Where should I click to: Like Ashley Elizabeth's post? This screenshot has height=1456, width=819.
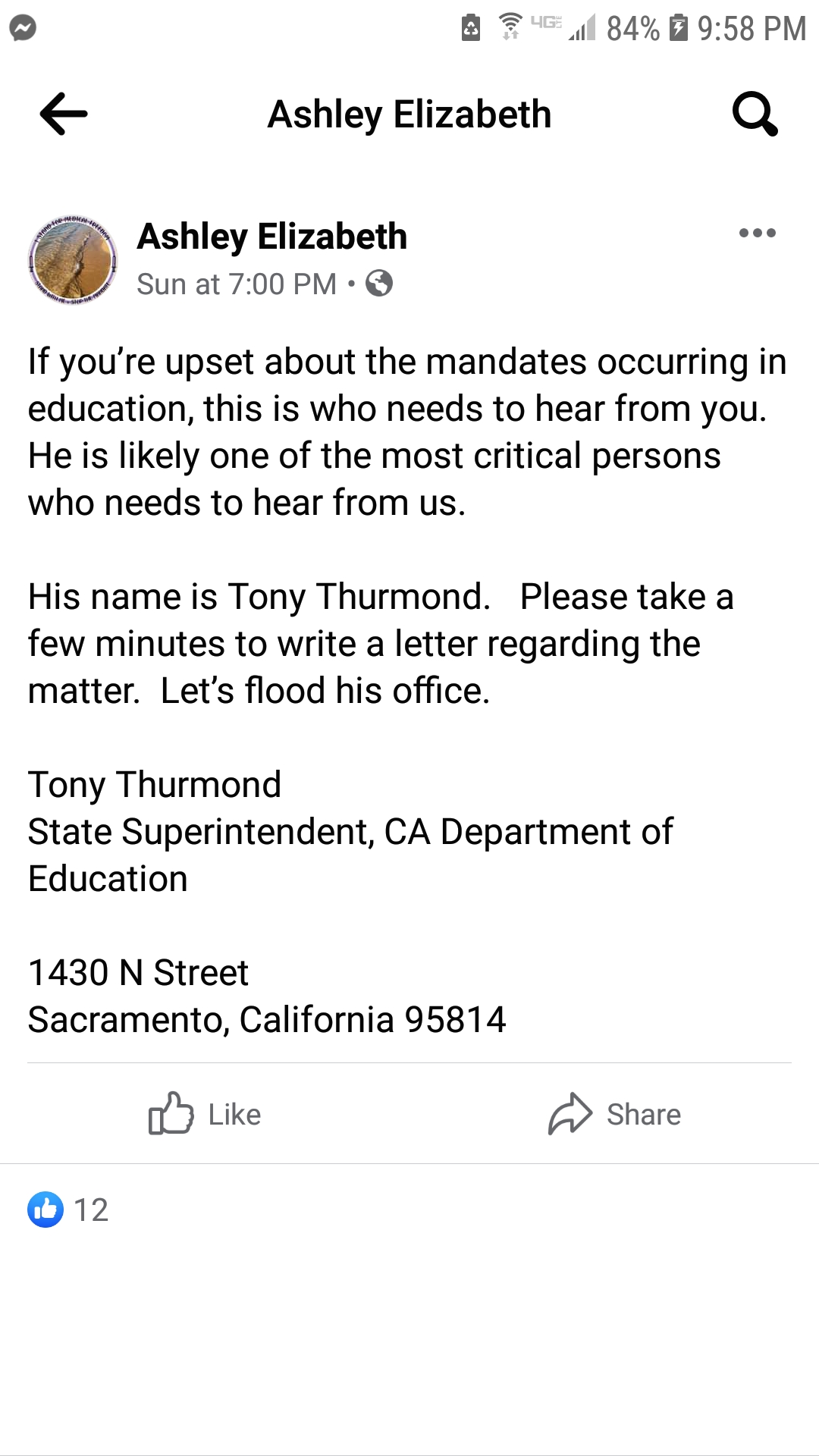205,1114
